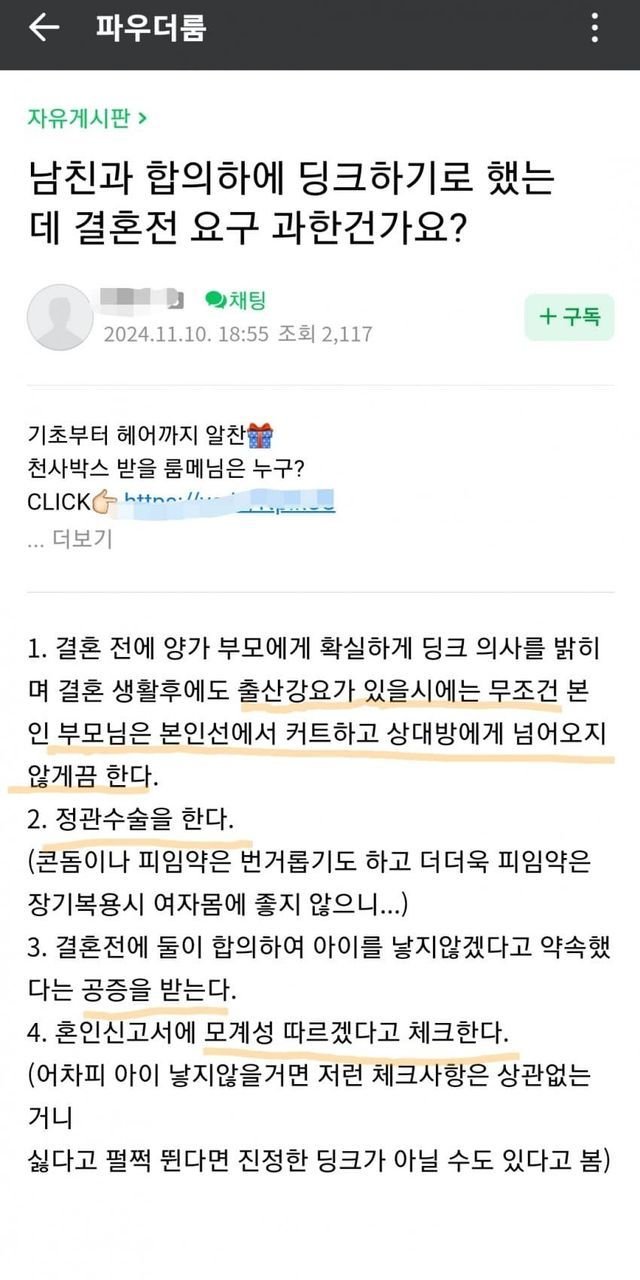This screenshot has width=640, height=1280.
Task: Open the 자유게시판 board link
Action: coord(88,118)
